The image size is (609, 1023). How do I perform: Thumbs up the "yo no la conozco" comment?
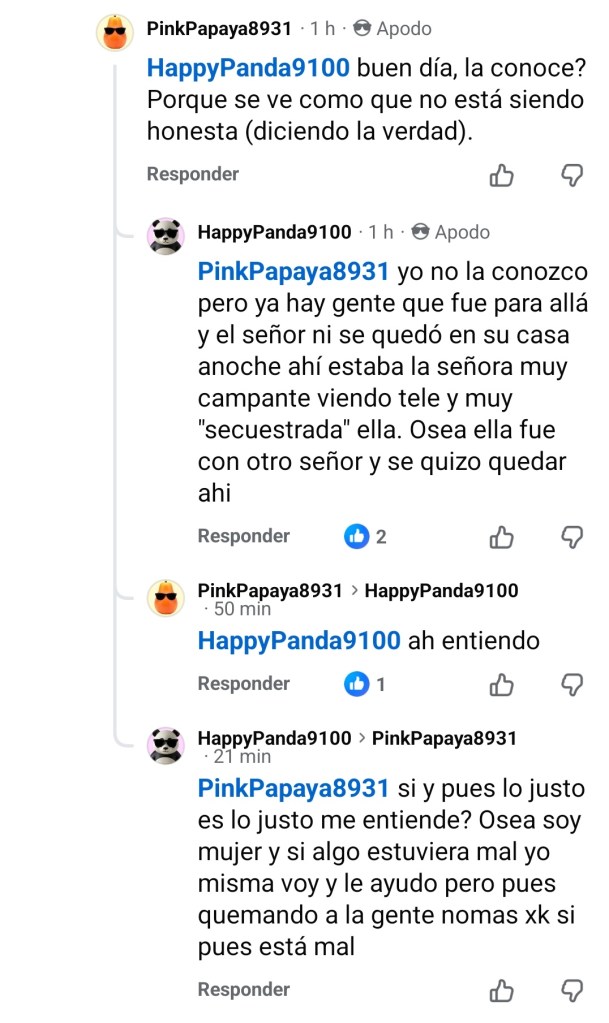click(501, 537)
